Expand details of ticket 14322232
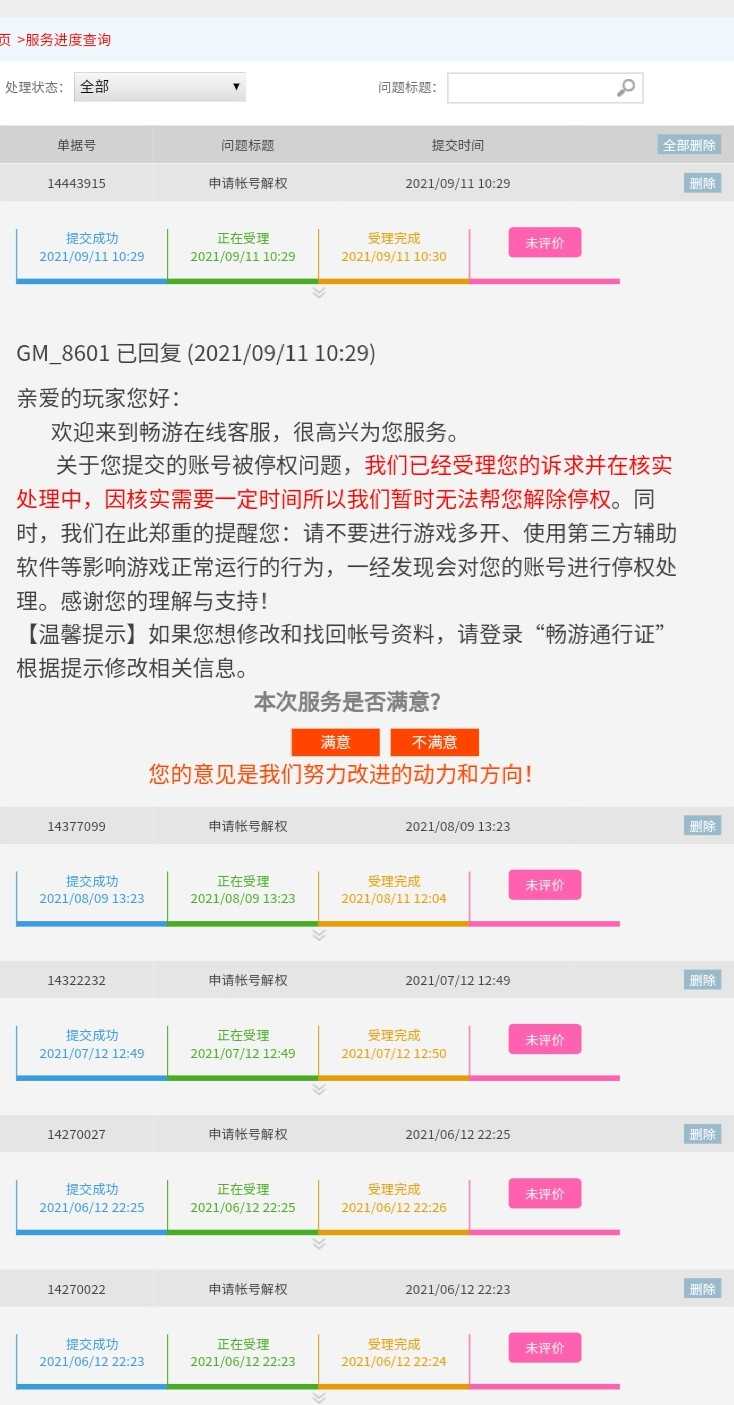734x1405 pixels. tap(319, 1089)
